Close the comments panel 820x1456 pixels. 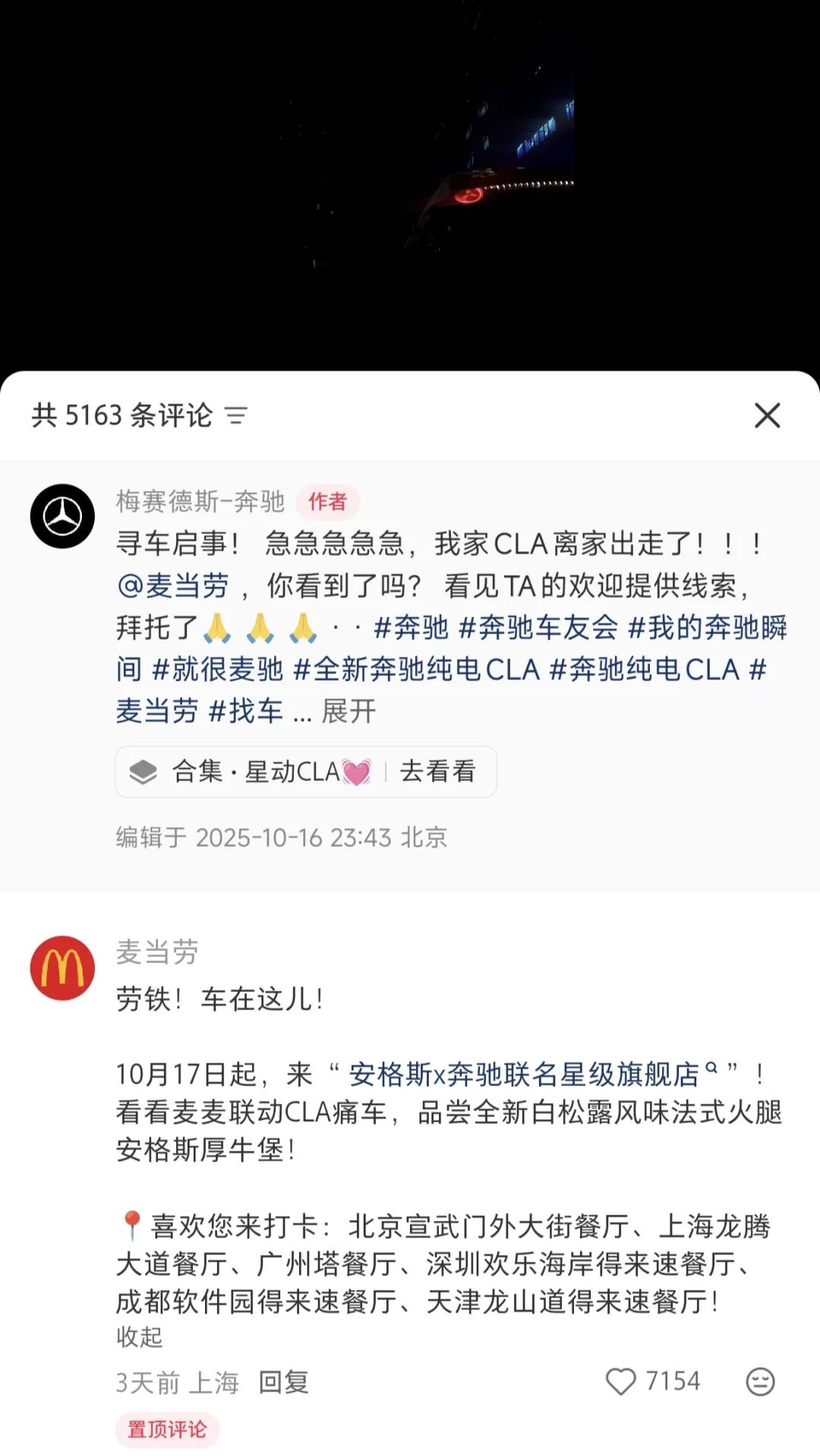767,415
